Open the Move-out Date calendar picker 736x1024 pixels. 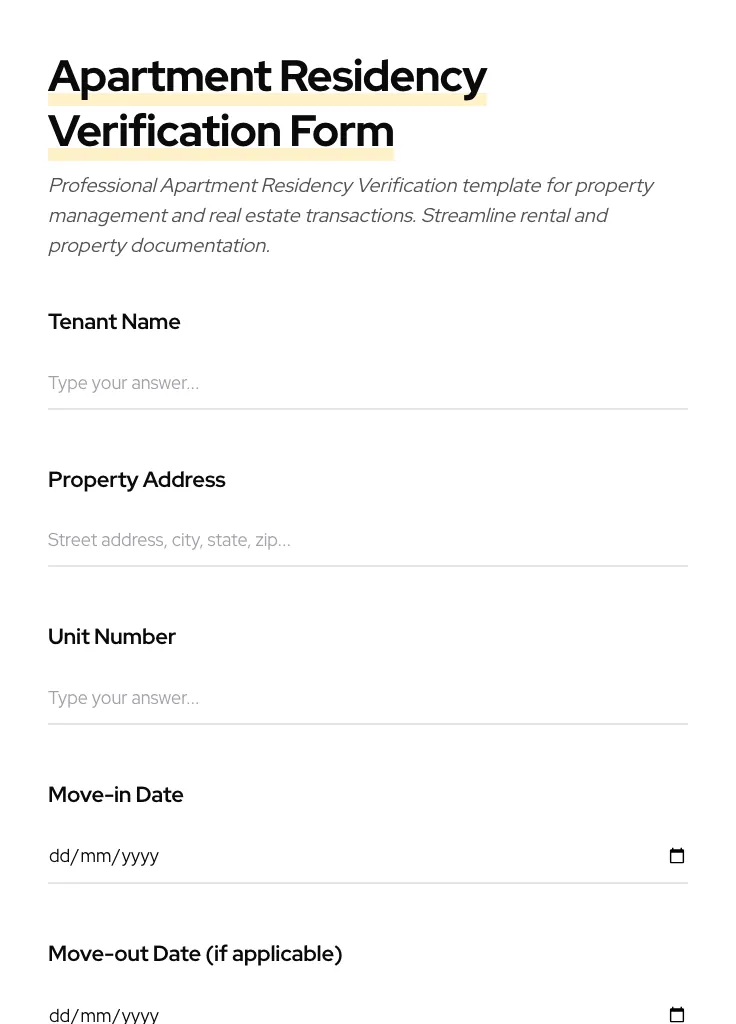(x=677, y=1014)
